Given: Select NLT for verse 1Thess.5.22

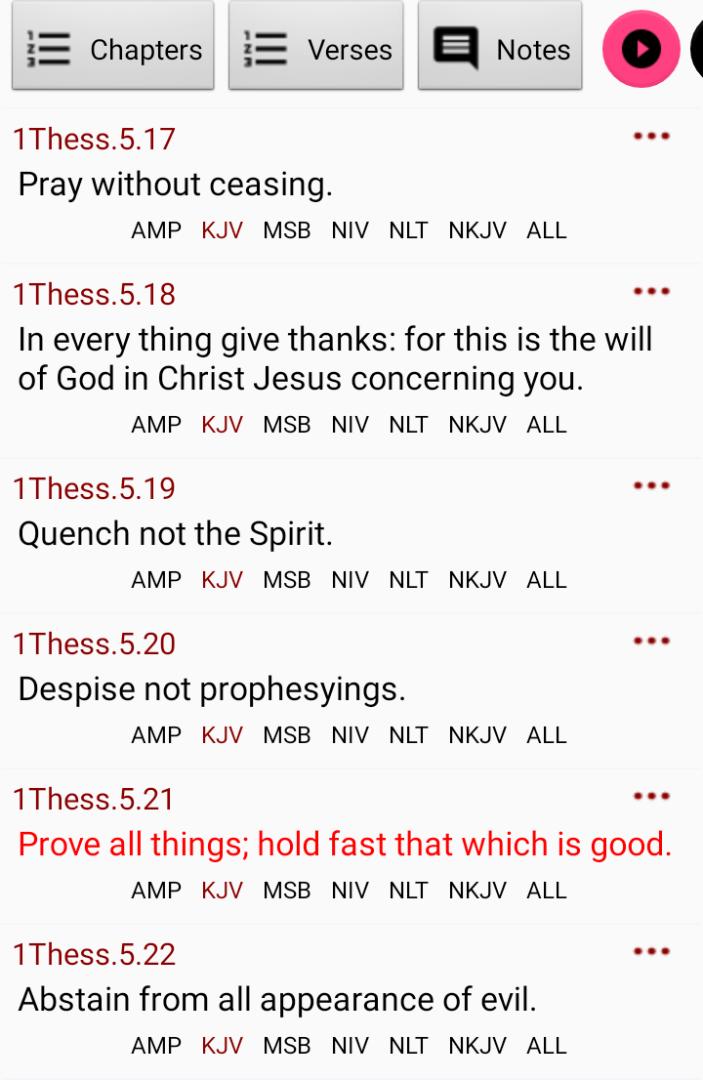Looking at the screenshot, I should pos(408,1046).
